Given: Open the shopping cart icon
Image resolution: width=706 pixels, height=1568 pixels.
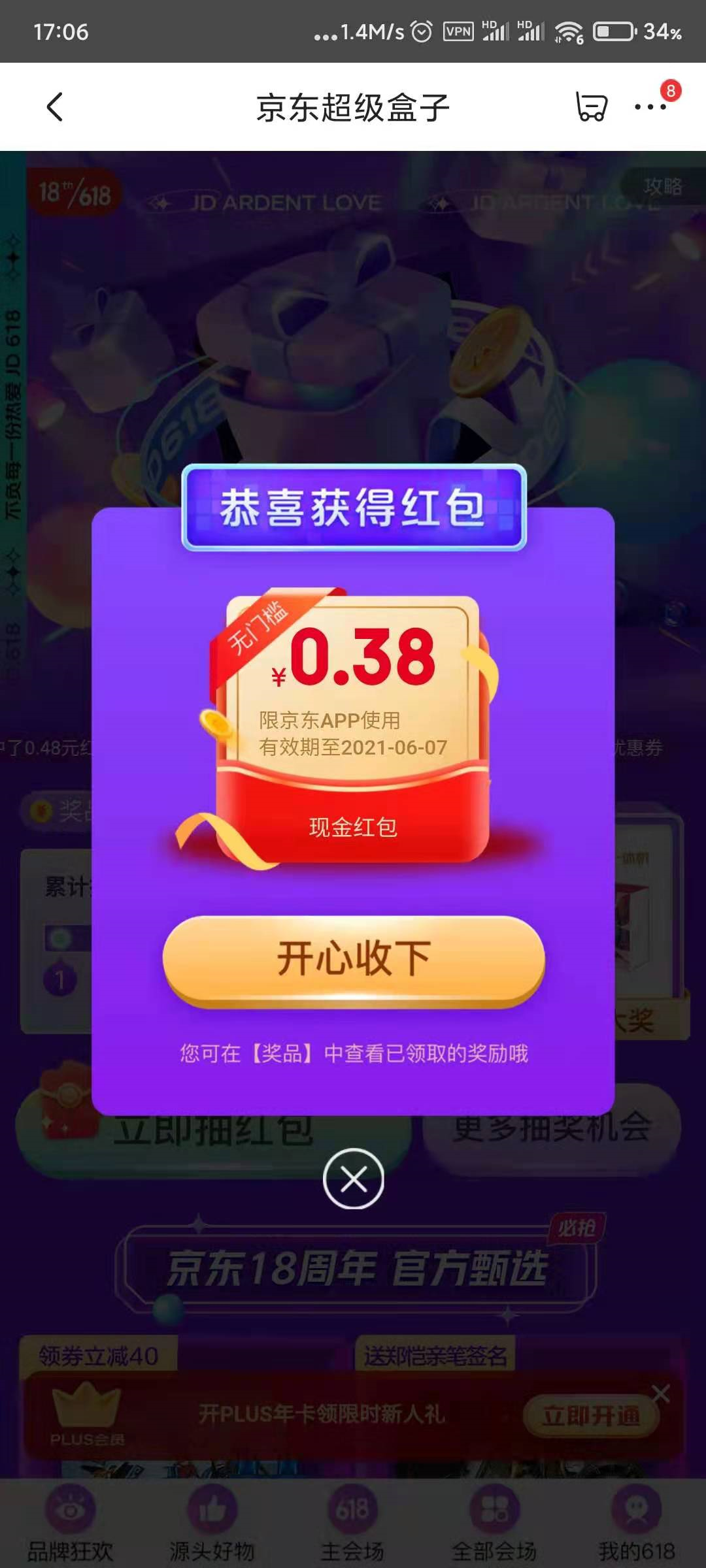Looking at the screenshot, I should tap(591, 107).
